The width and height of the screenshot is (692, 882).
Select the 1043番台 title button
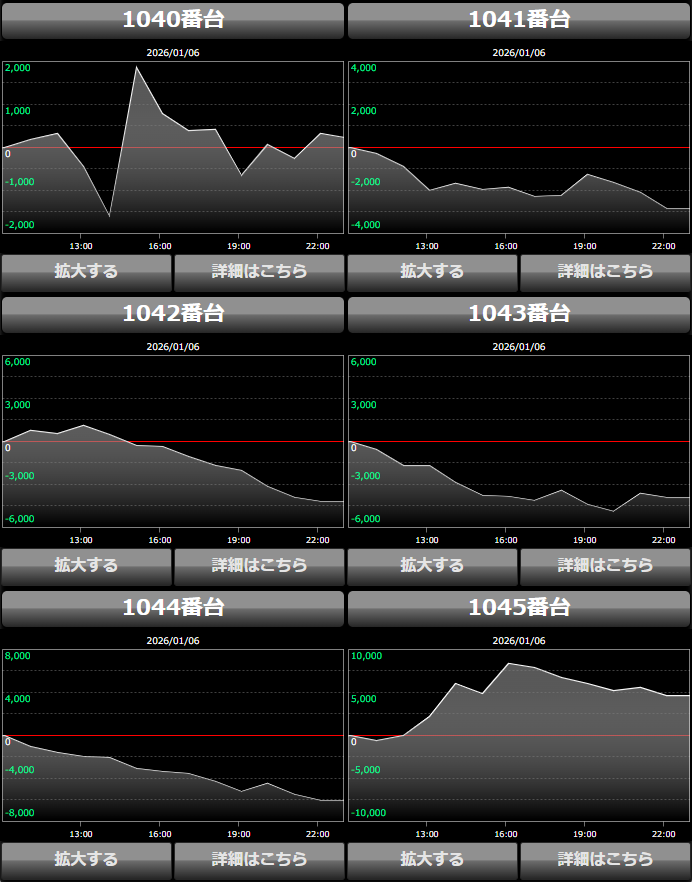point(519,314)
